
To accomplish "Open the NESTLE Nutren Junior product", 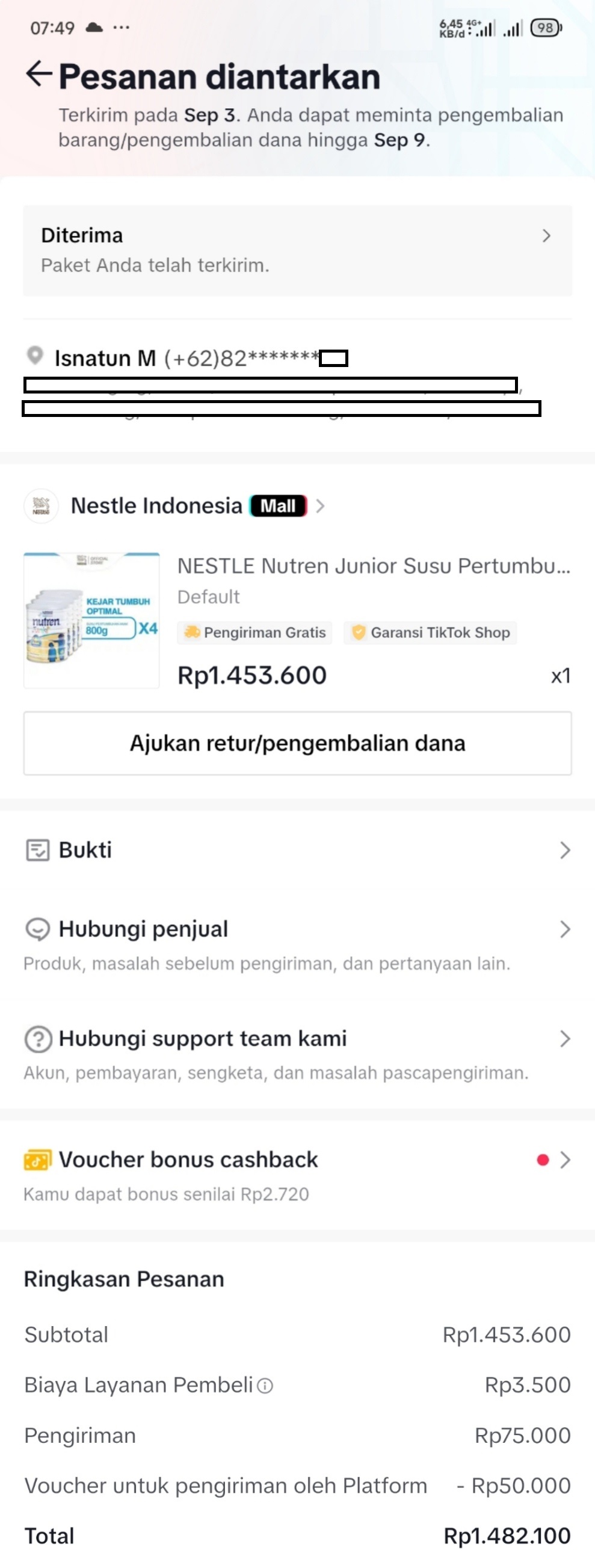I will pyautogui.click(x=373, y=566).
